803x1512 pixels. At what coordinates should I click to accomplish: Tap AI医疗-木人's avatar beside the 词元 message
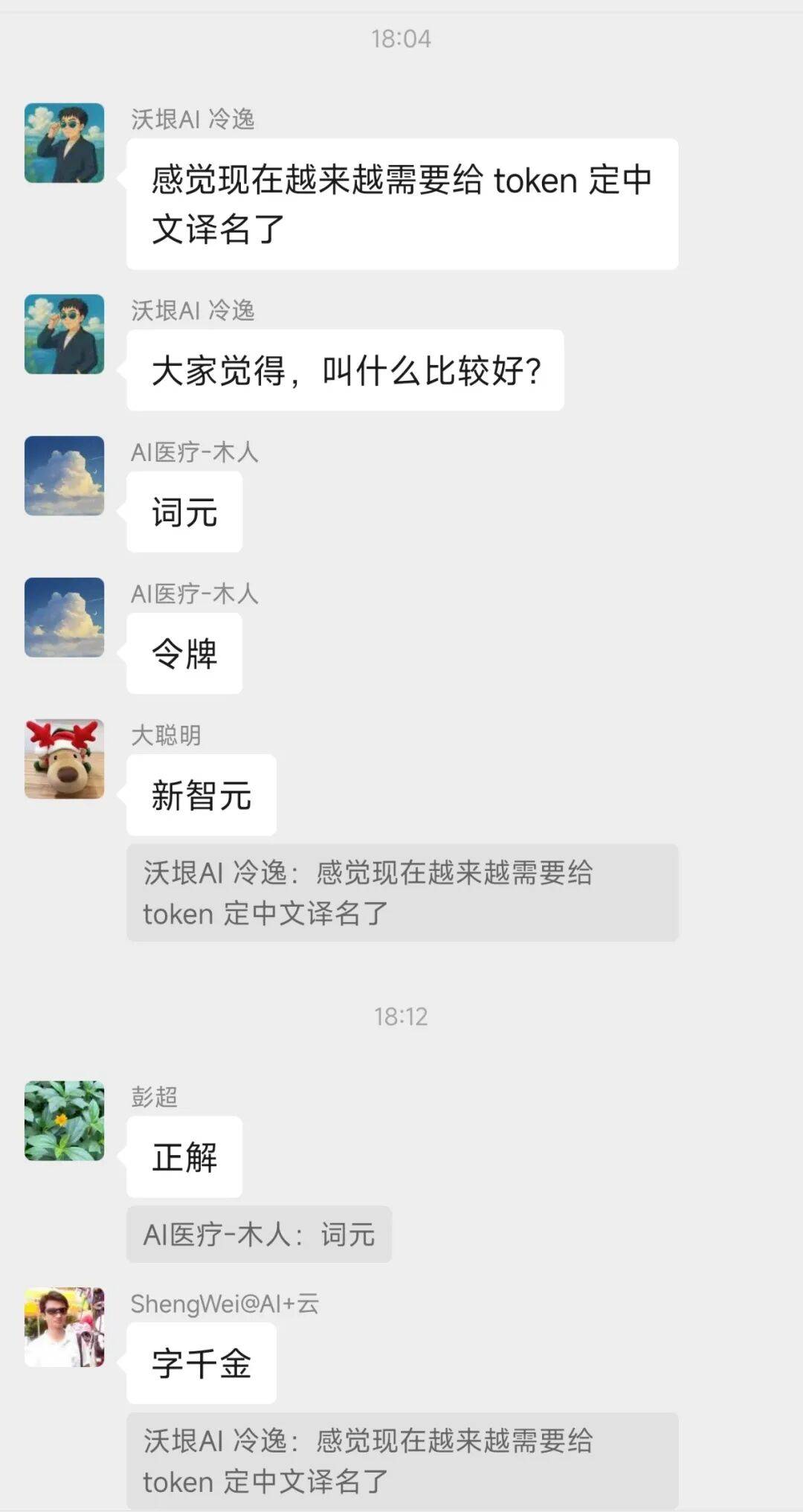[65, 475]
